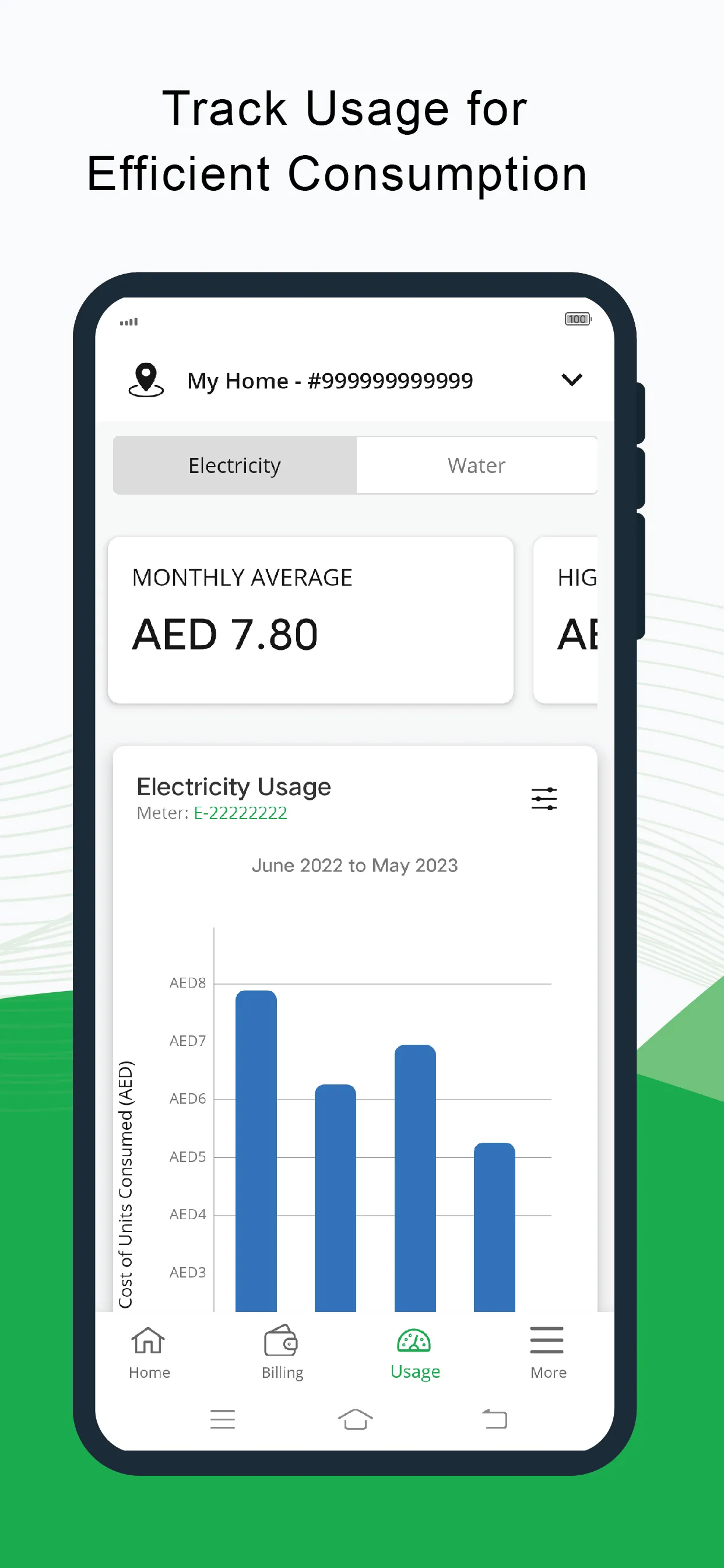The image size is (724, 1568).
Task: Tap the Android back navigation icon
Action: point(495,1418)
